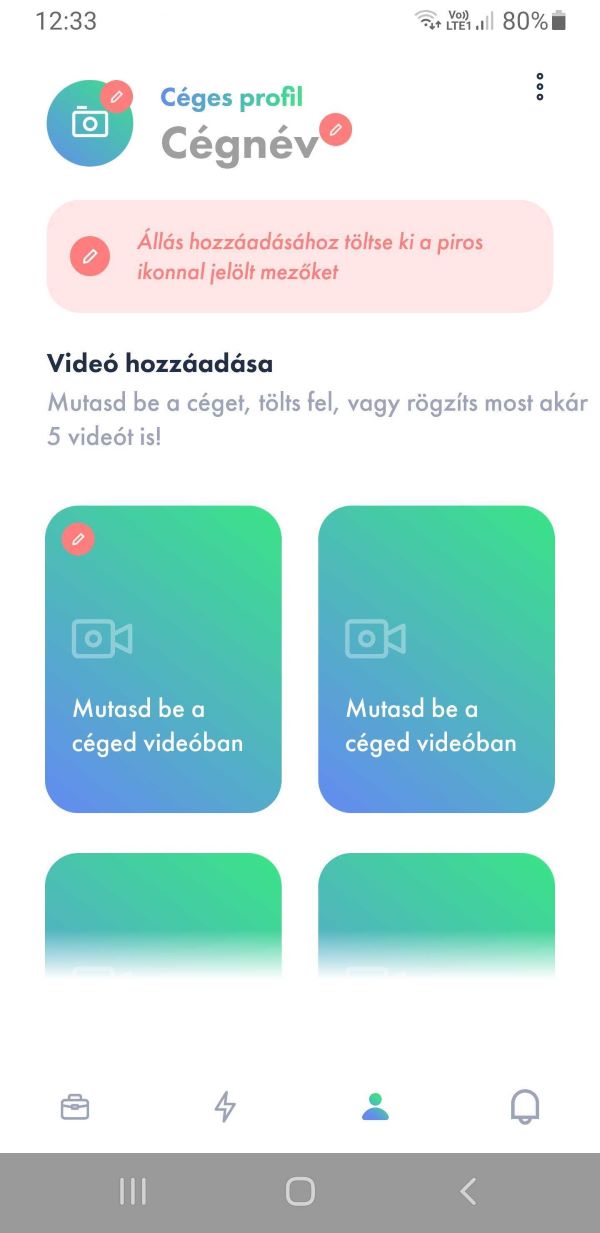Viewport: 600px width, 1233px height.
Task: Go to the profile person tab
Action: pyautogui.click(x=375, y=1107)
